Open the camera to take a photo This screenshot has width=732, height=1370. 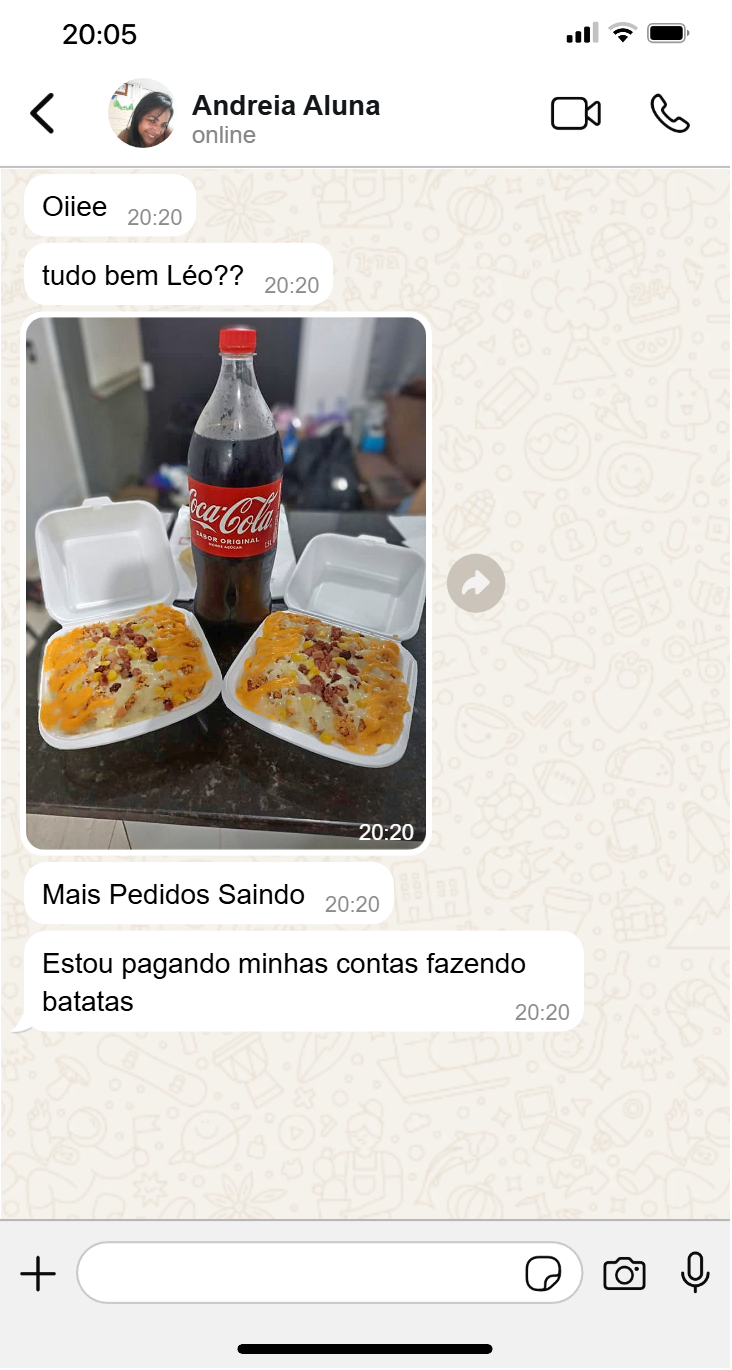click(x=624, y=1274)
